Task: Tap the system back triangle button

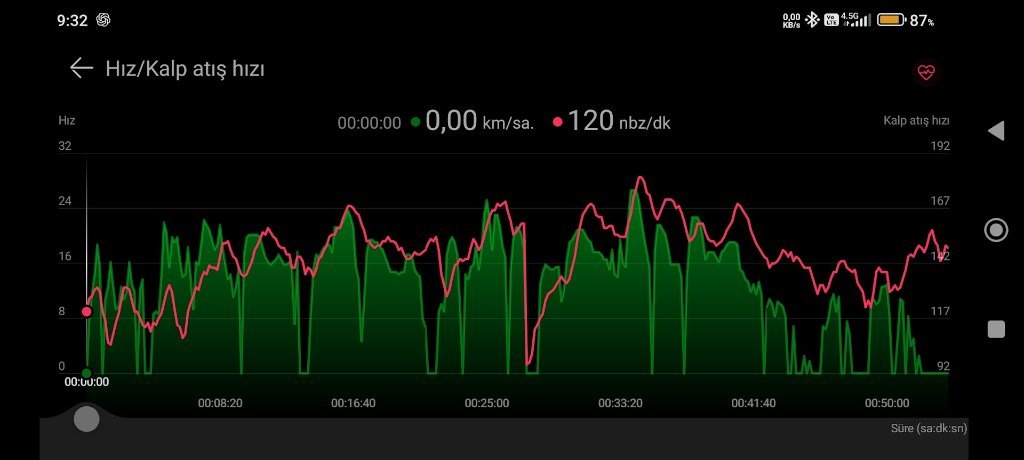Action: pyautogui.click(x=996, y=131)
